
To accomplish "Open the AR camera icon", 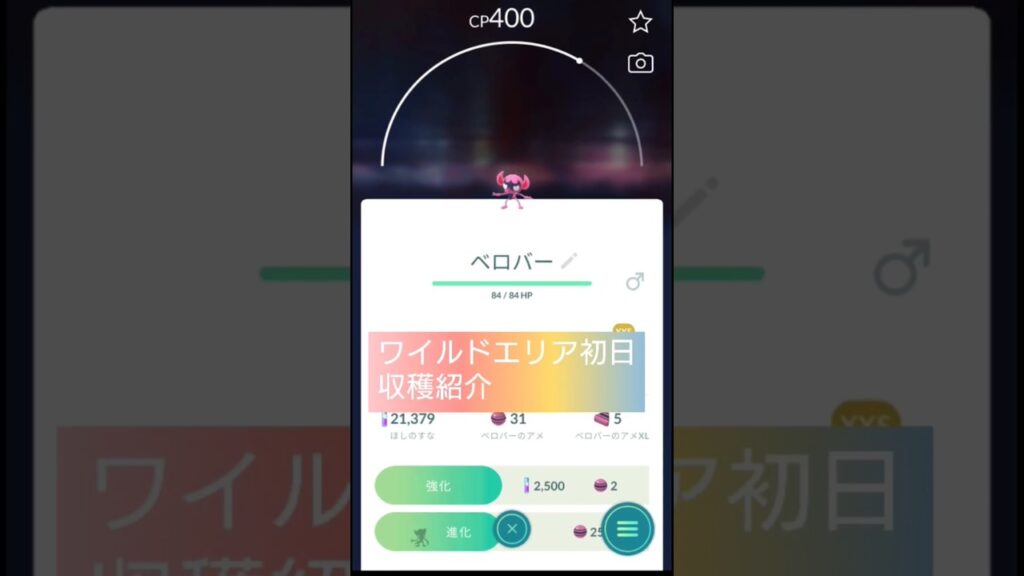I will point(640,63).
